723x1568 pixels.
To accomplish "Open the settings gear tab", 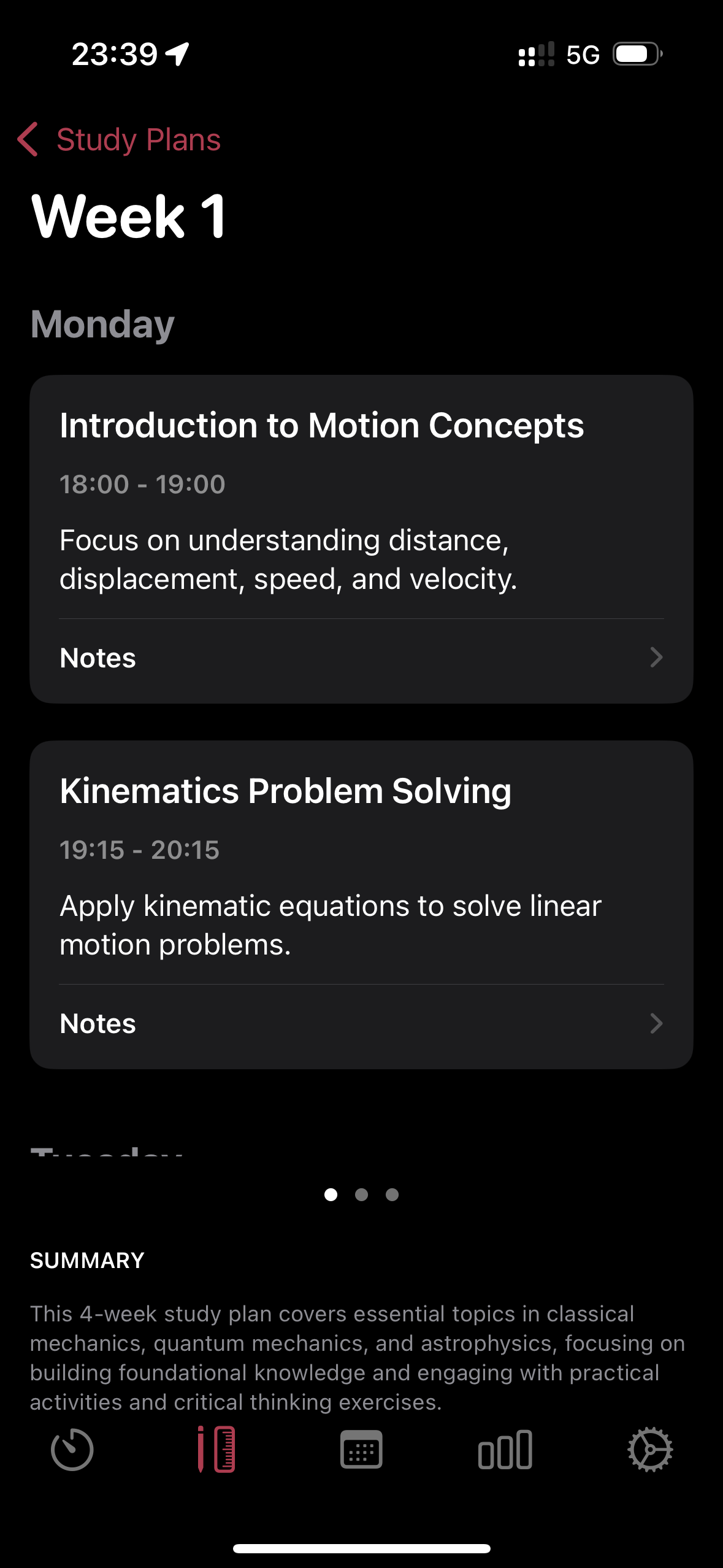I will coord(650,1450).
